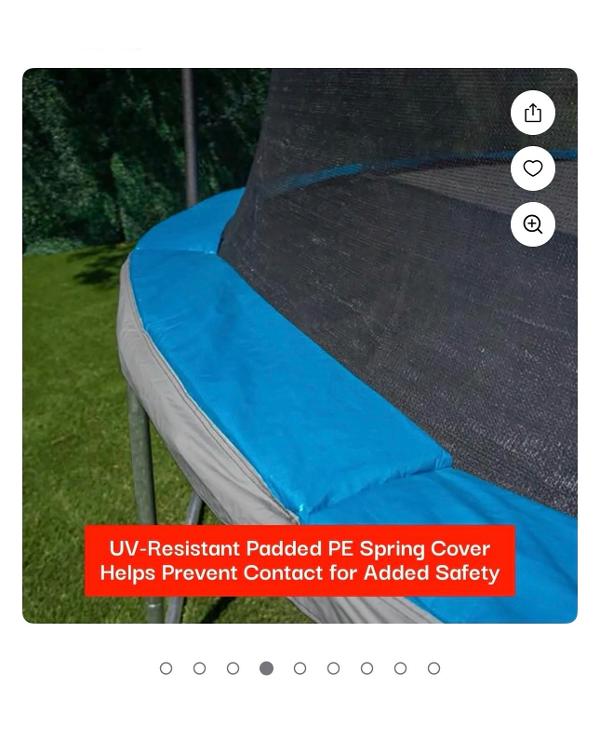
Task: Share this trampoline product
Action: click(533, 113)
